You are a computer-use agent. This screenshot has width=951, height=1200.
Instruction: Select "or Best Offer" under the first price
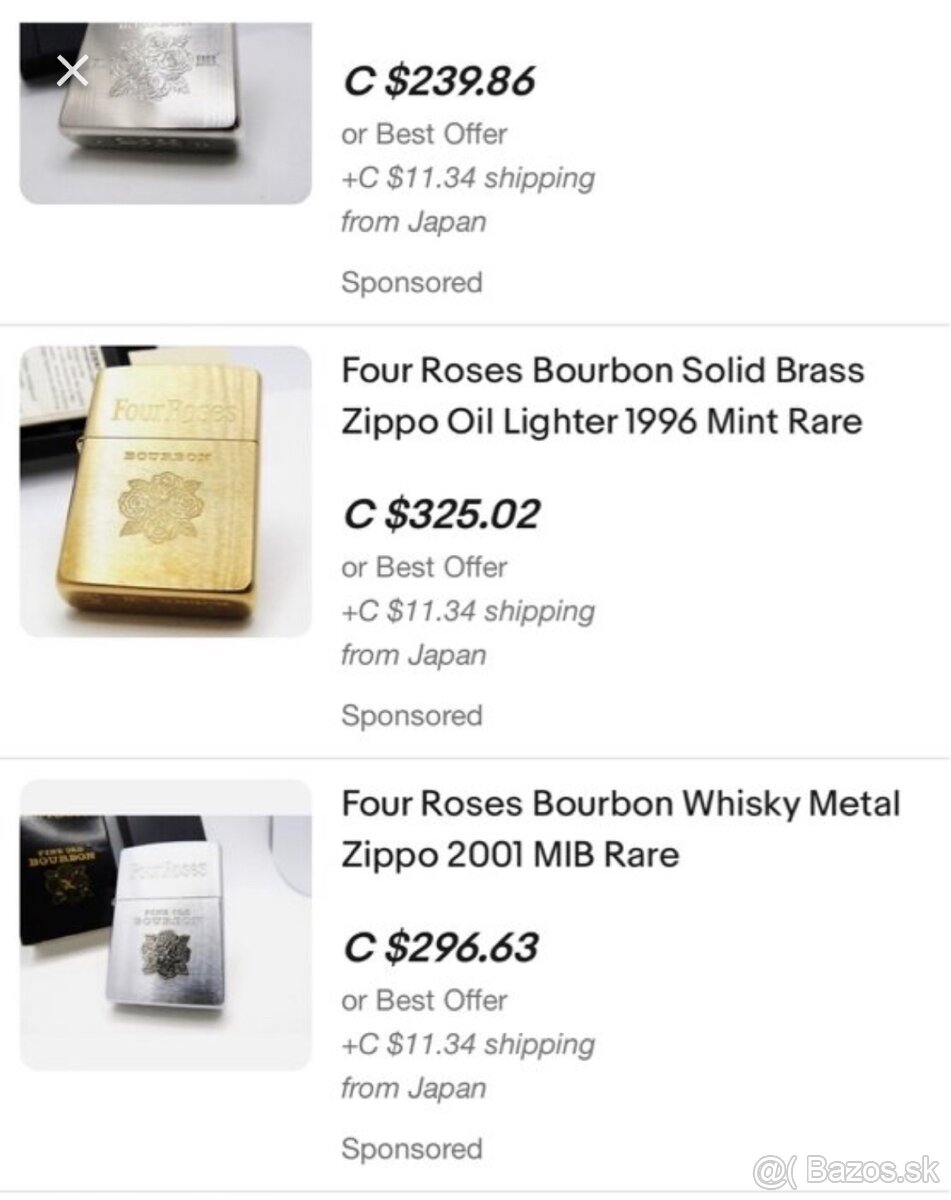(x=424, y=134)
